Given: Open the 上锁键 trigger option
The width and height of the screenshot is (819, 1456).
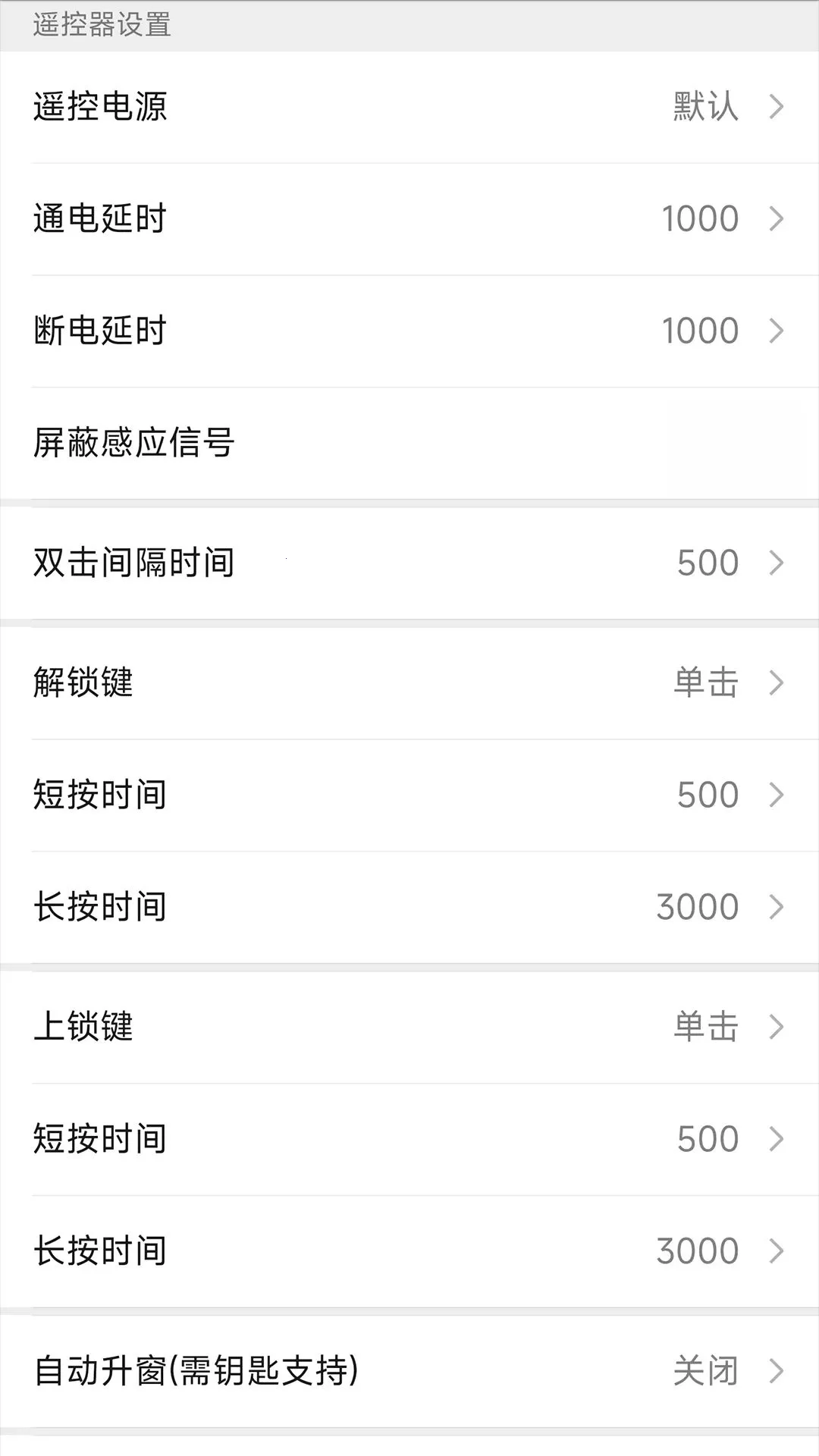Looking at the screenshot, I should click(x=409, y=1028).
